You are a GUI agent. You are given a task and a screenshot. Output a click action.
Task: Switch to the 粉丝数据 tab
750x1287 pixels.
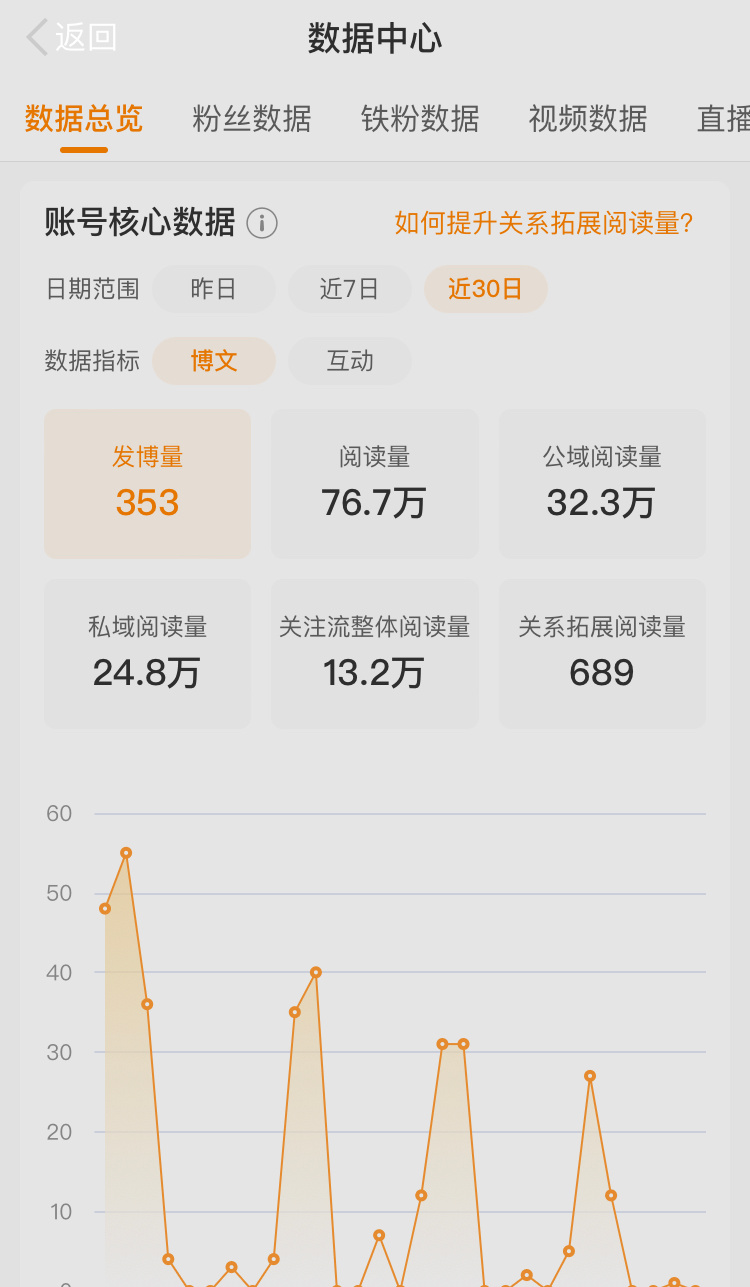click(252, 119)
